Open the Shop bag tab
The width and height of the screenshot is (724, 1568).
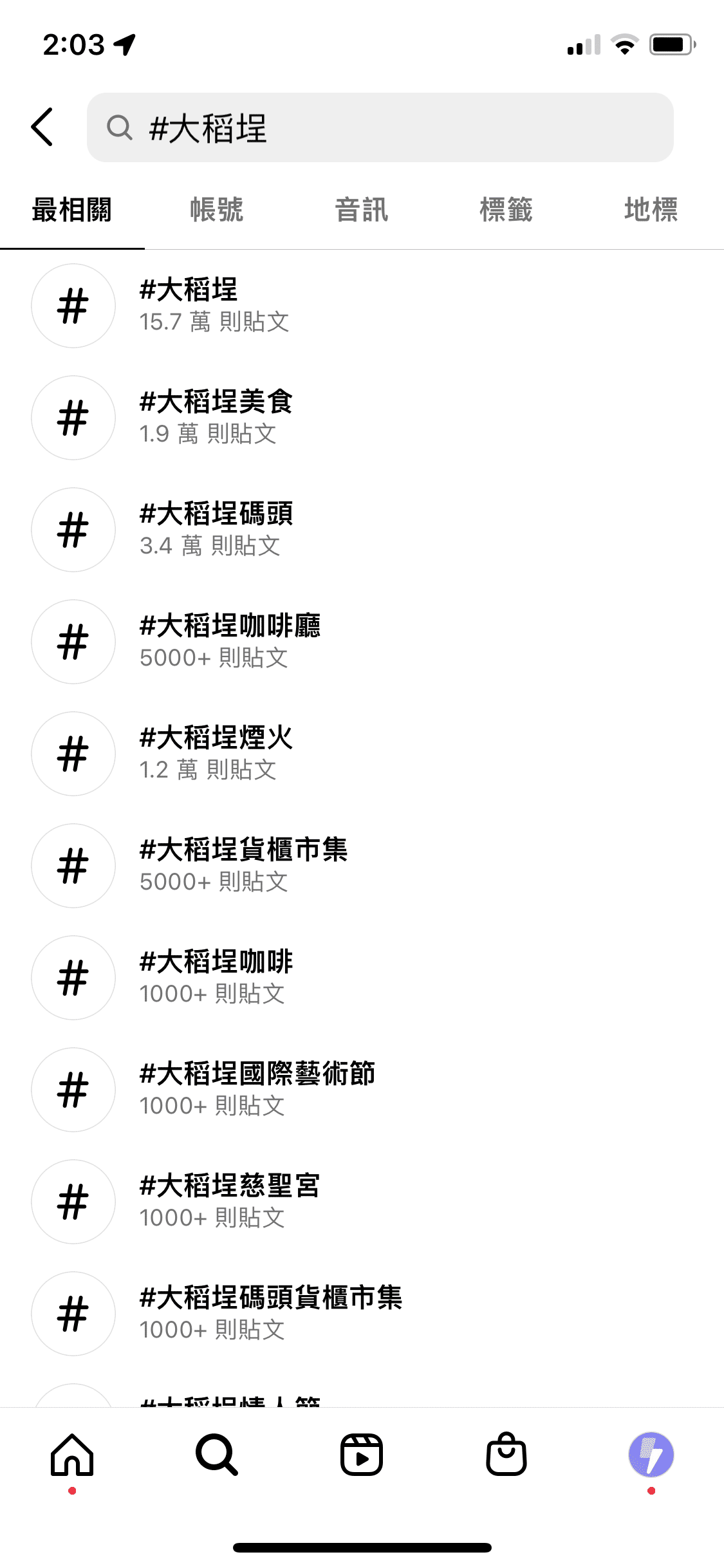(x=506, y=1454)
